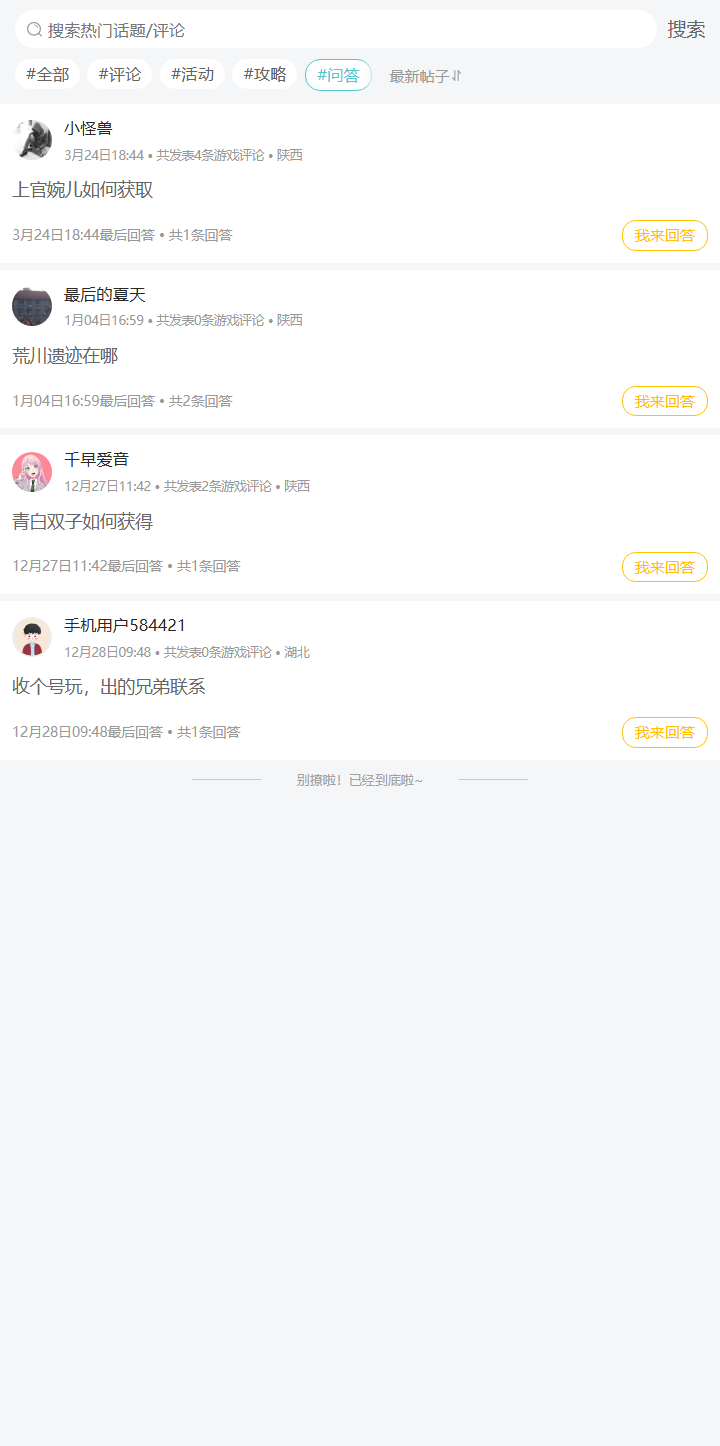Open the post 收个号玩，出的兄弟联系
Screen dimensions: 720x1446
pos(109,687)
